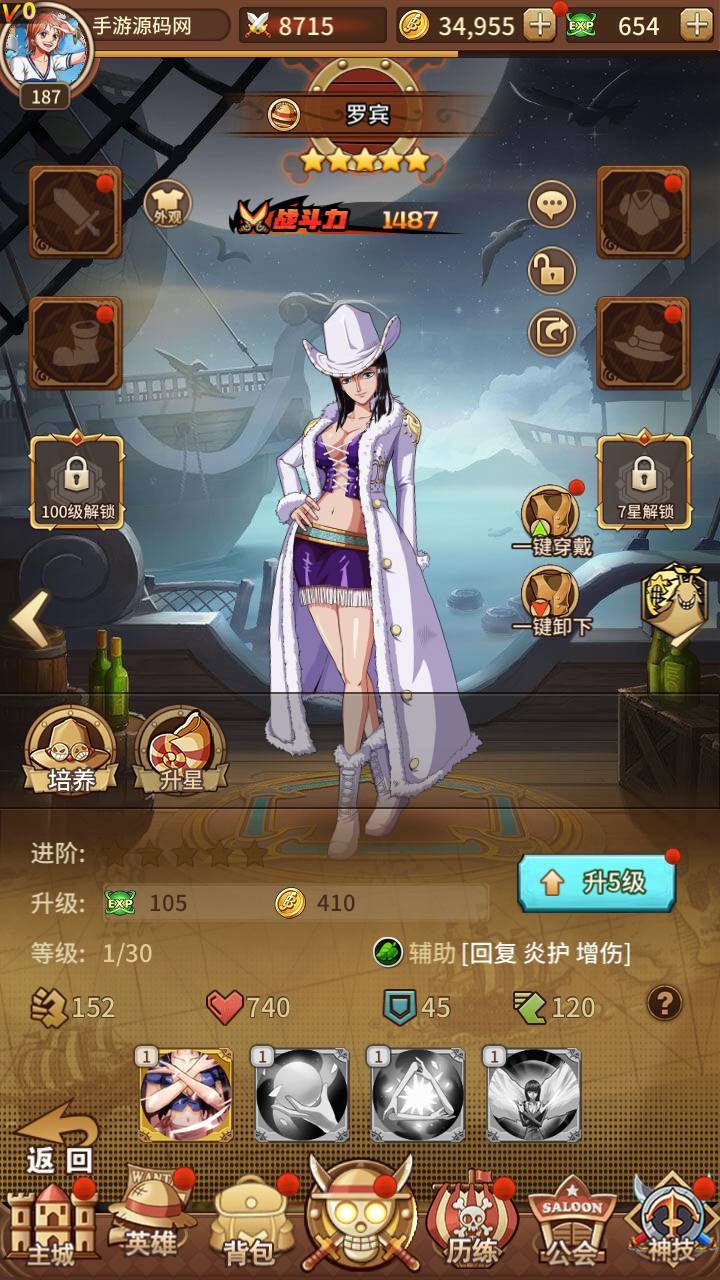Open the 培养 training menu
The width and height of the screenshot is (720, 1280).
pos(70,751)
